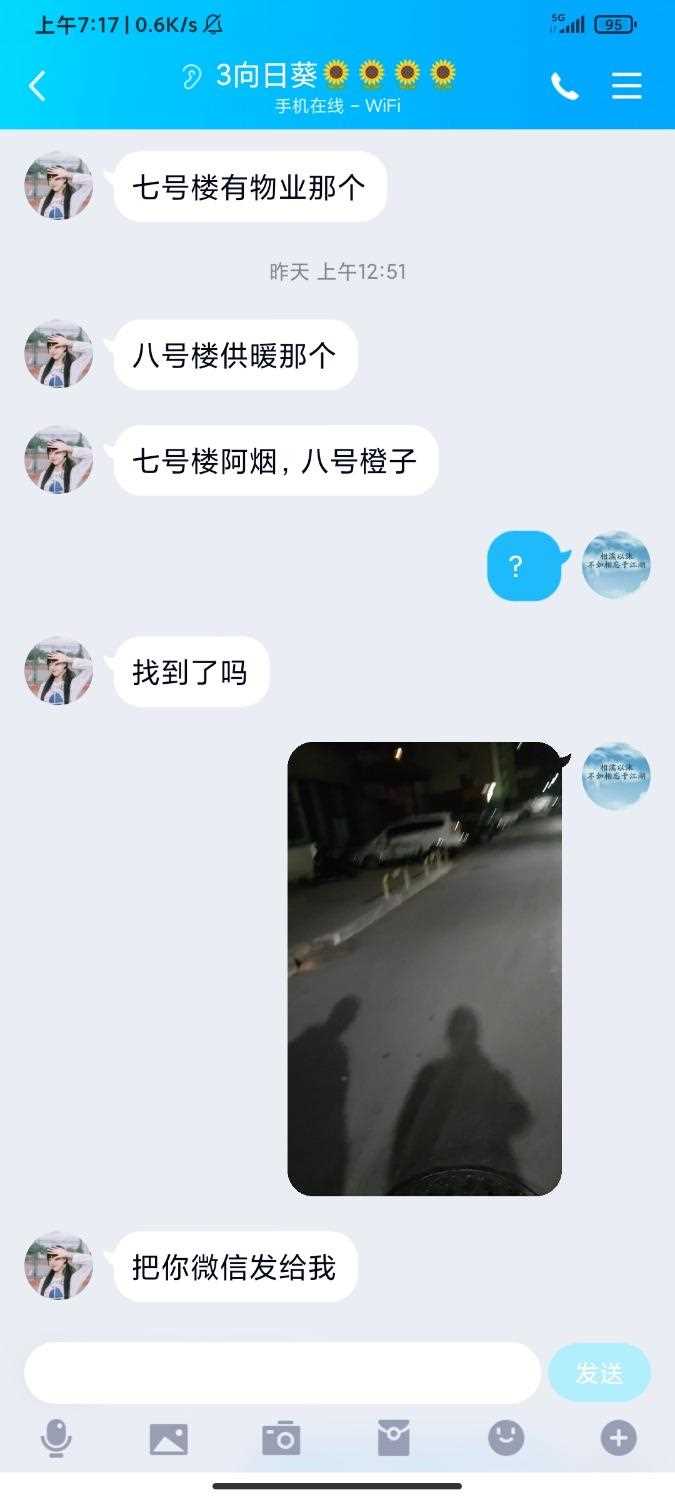
Task: Open the emoji panel
Action: coord(506,1439)
